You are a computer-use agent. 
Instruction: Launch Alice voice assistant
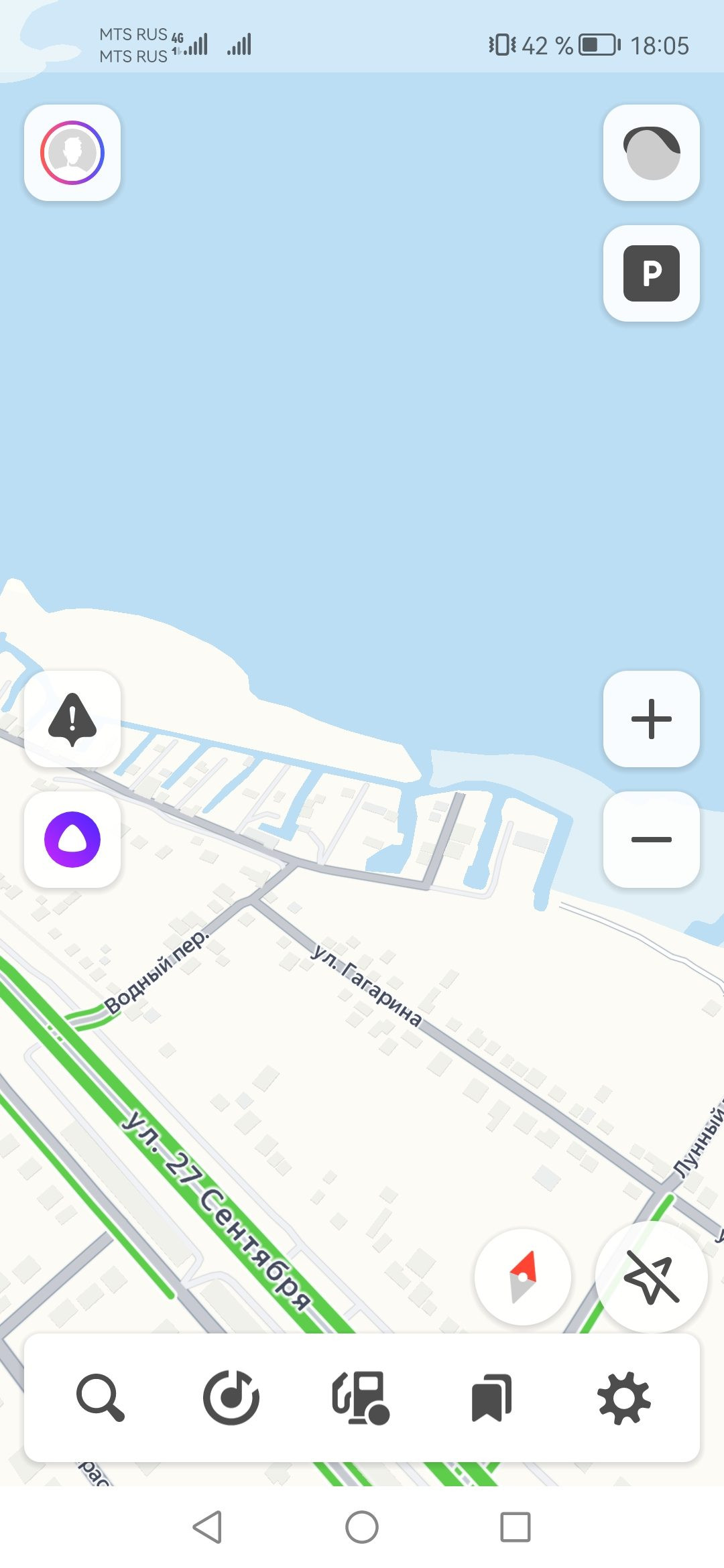point(72,840)
